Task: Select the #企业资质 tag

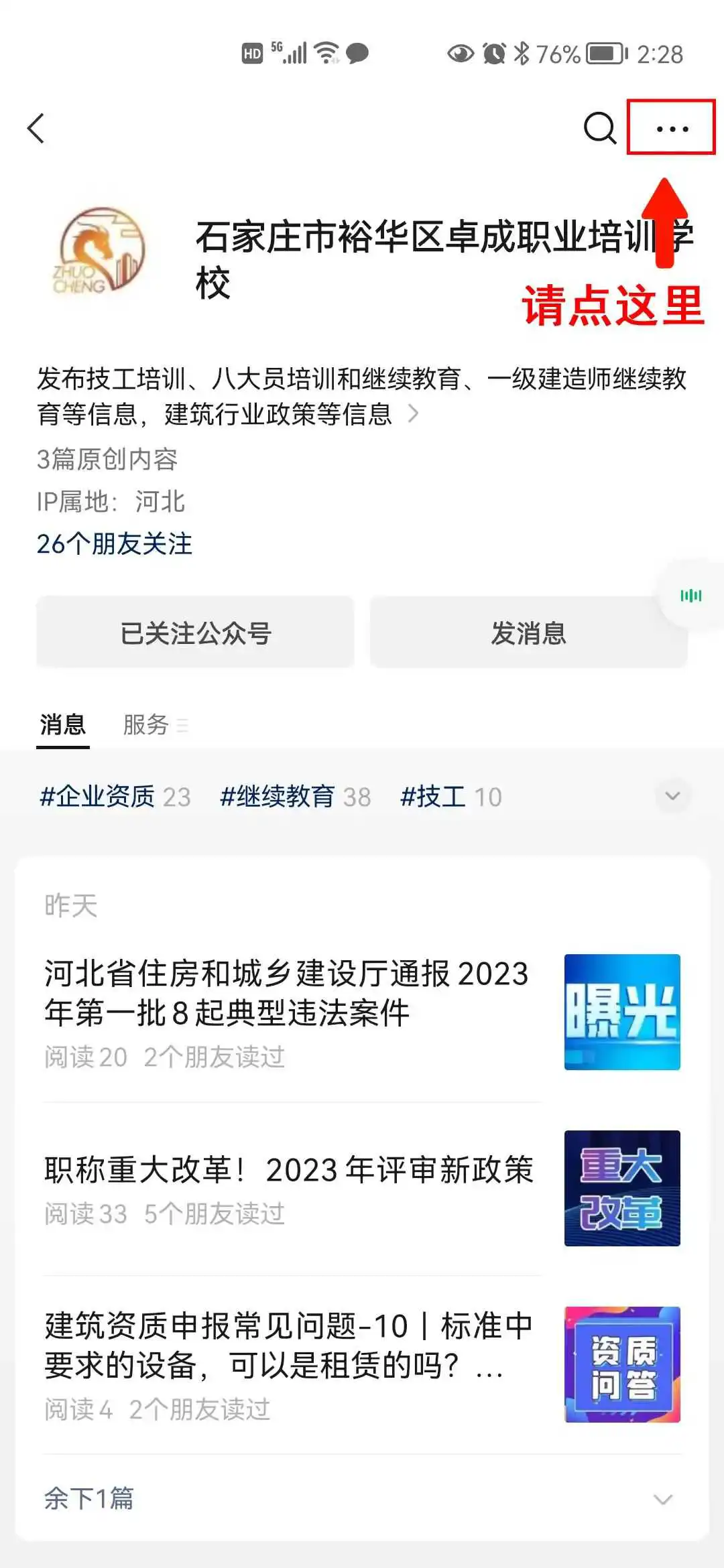Action: pos(115,797)
